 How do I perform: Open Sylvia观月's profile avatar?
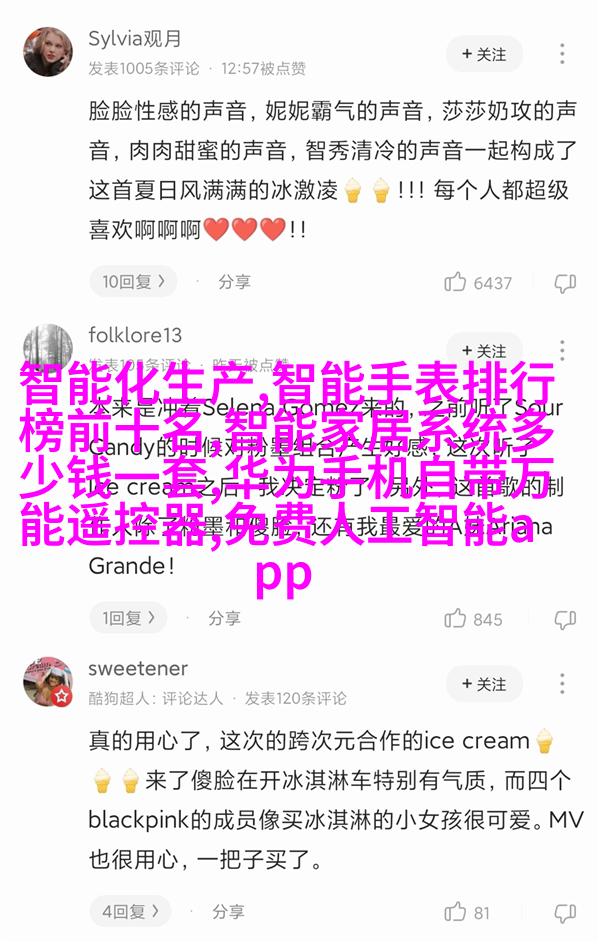pyautogui.click(x=47, y=52)
